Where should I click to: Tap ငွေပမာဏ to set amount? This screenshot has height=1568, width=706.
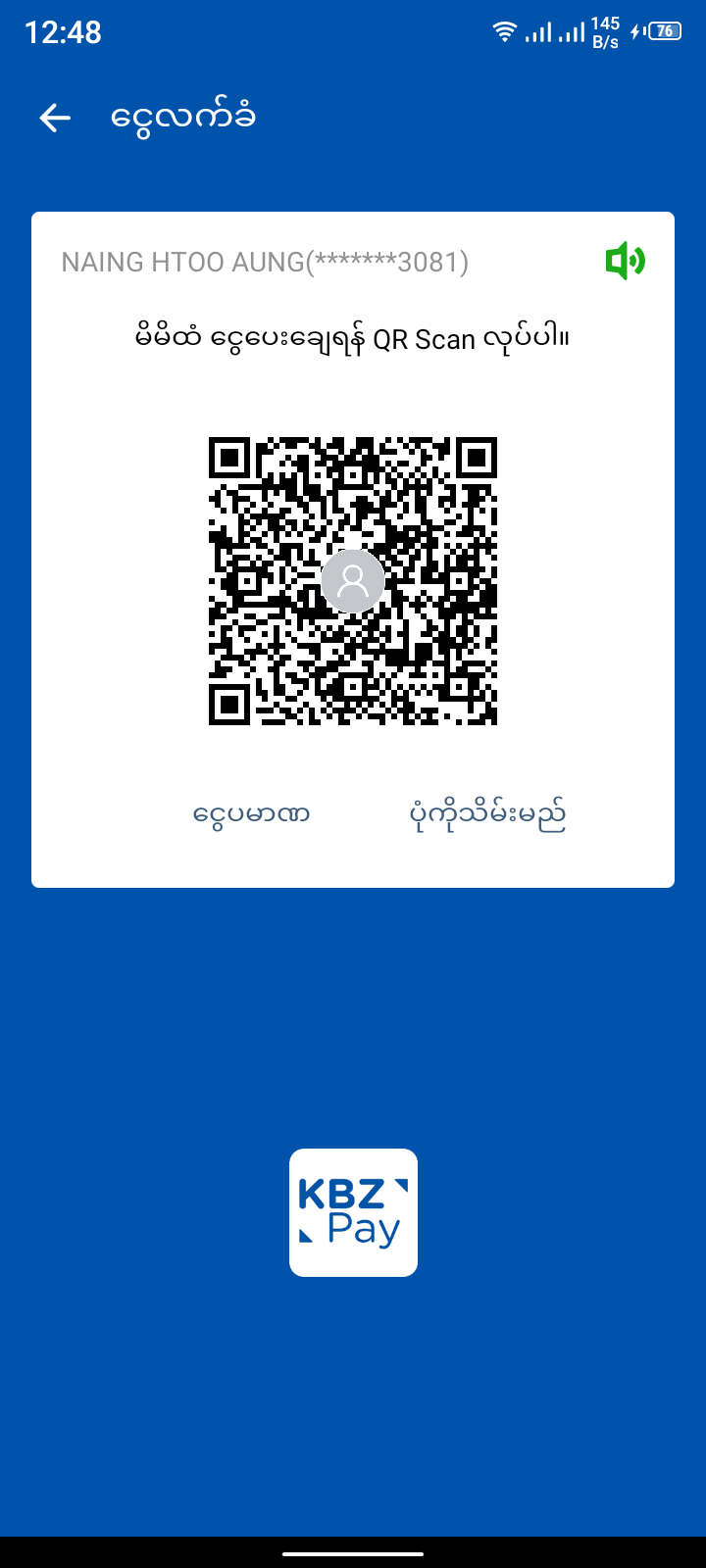[x=252, y=814]
